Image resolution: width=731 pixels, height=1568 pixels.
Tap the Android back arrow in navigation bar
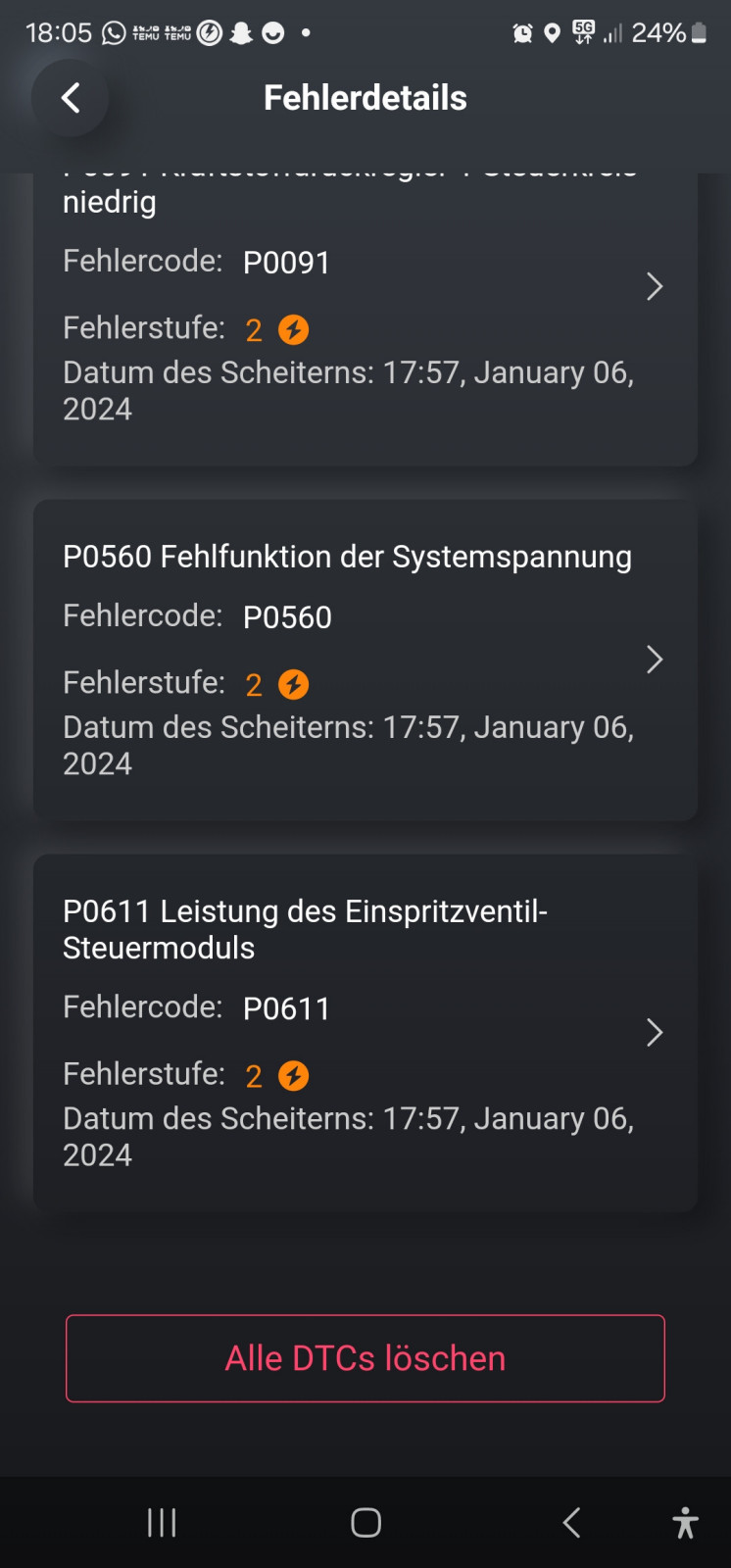[570, 1522]
